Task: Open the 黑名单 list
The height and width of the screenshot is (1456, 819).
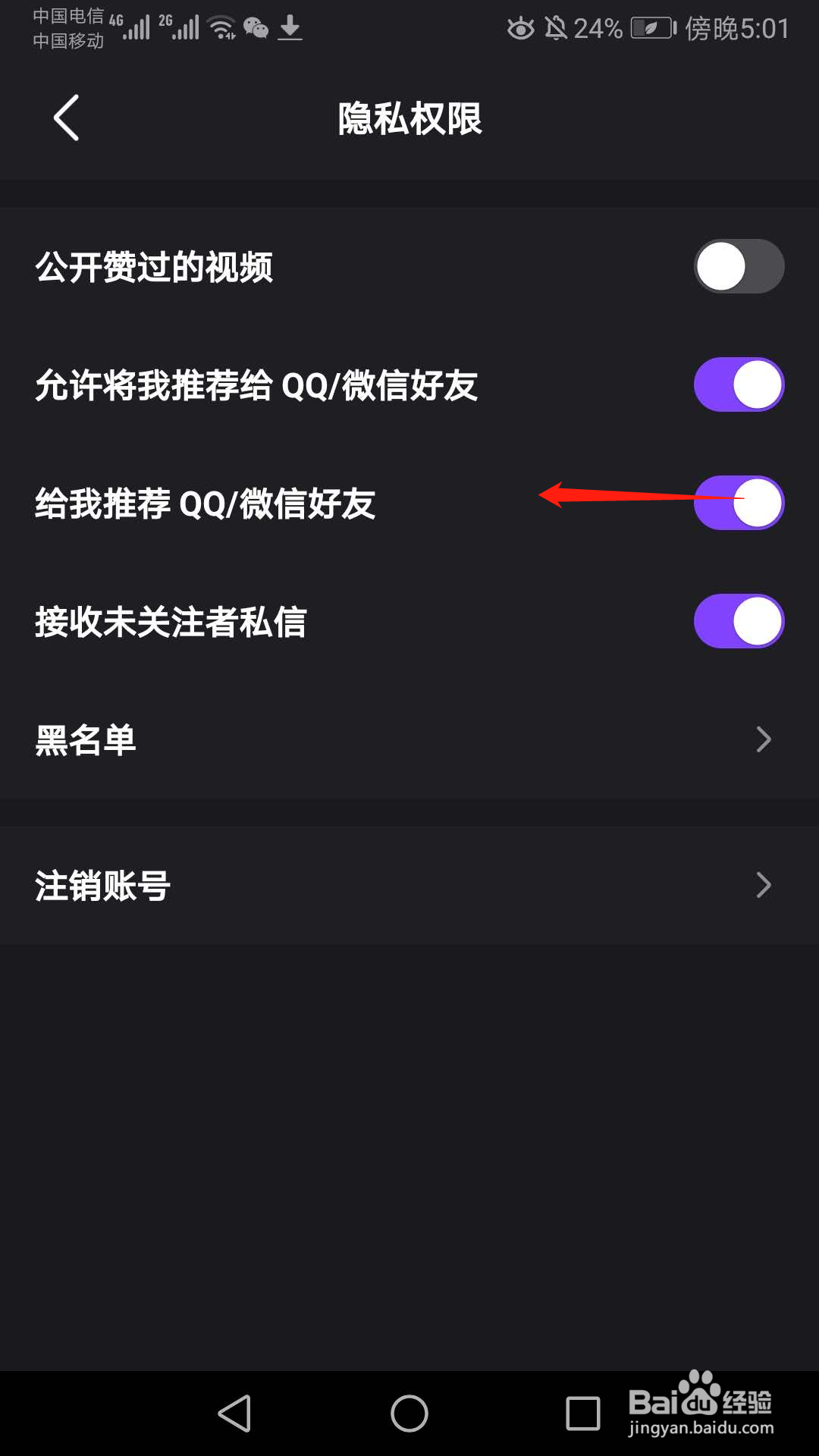Action: point(409,739)
